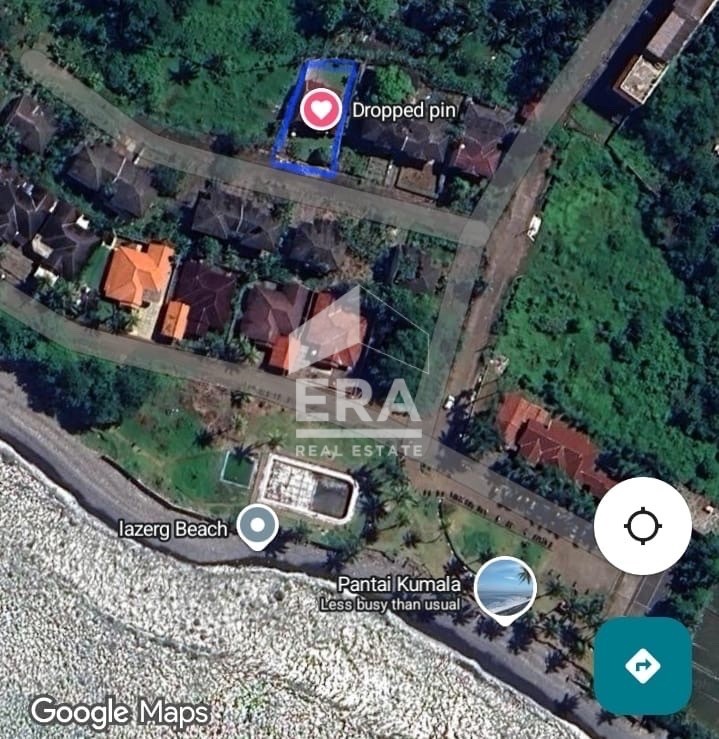Open the Iazerg Beach place marker
Viewport: 719px width, 739px height.
[x=259, y=526]
